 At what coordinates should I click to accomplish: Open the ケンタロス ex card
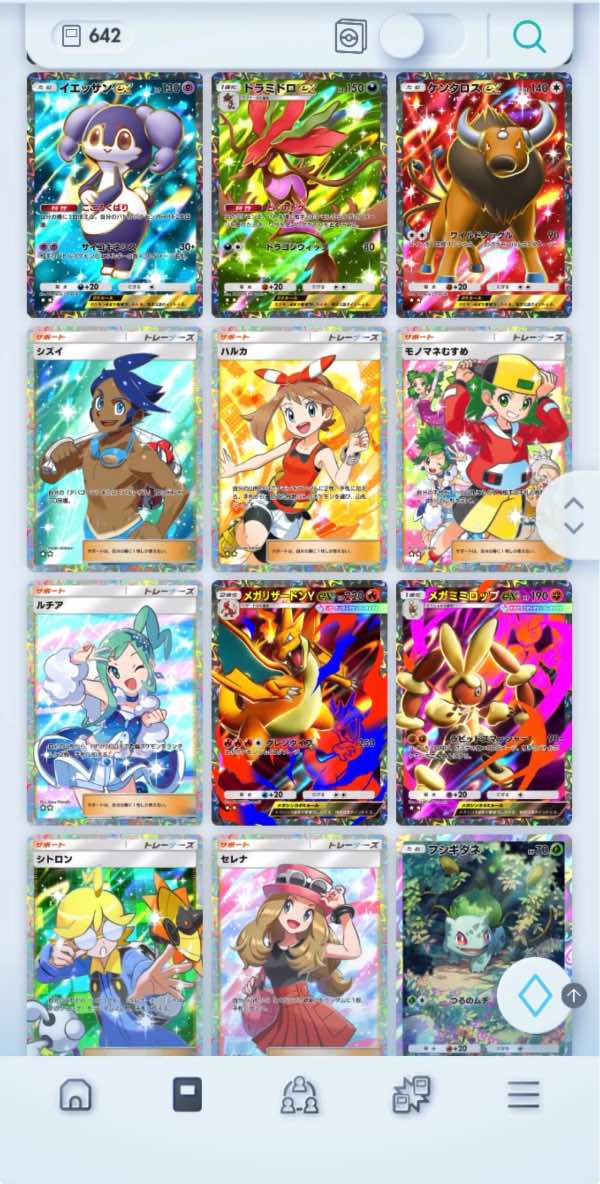click(x=484, y=195)
